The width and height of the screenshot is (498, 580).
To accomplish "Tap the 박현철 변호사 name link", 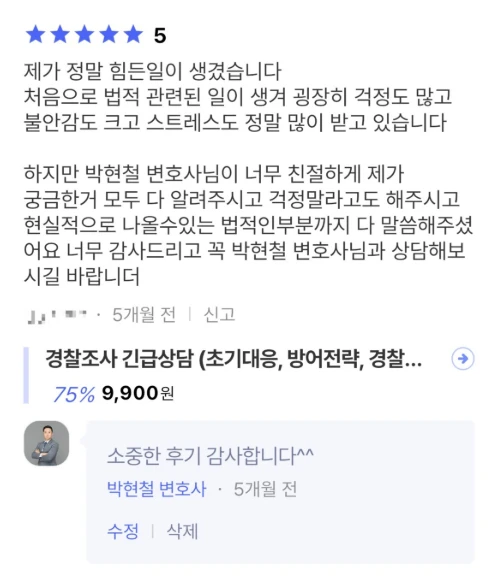I will (x=157, y=489).
